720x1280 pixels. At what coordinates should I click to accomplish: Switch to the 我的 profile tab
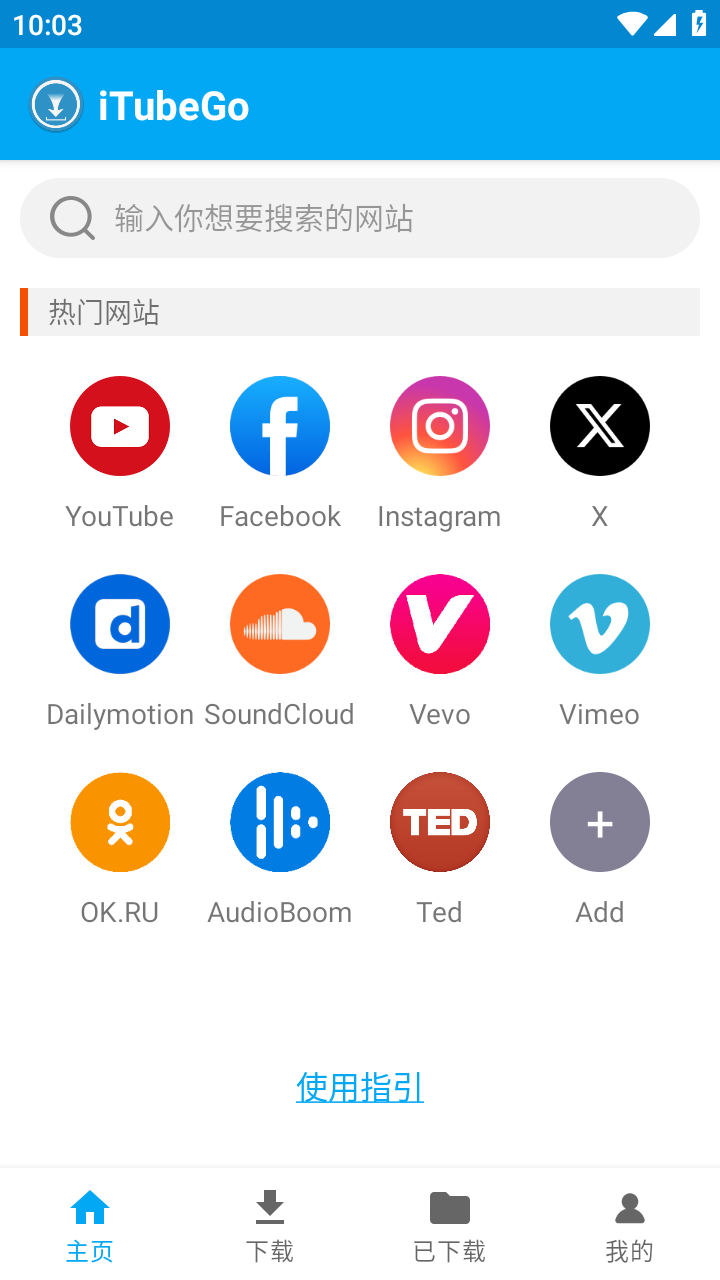point(630,1226)
